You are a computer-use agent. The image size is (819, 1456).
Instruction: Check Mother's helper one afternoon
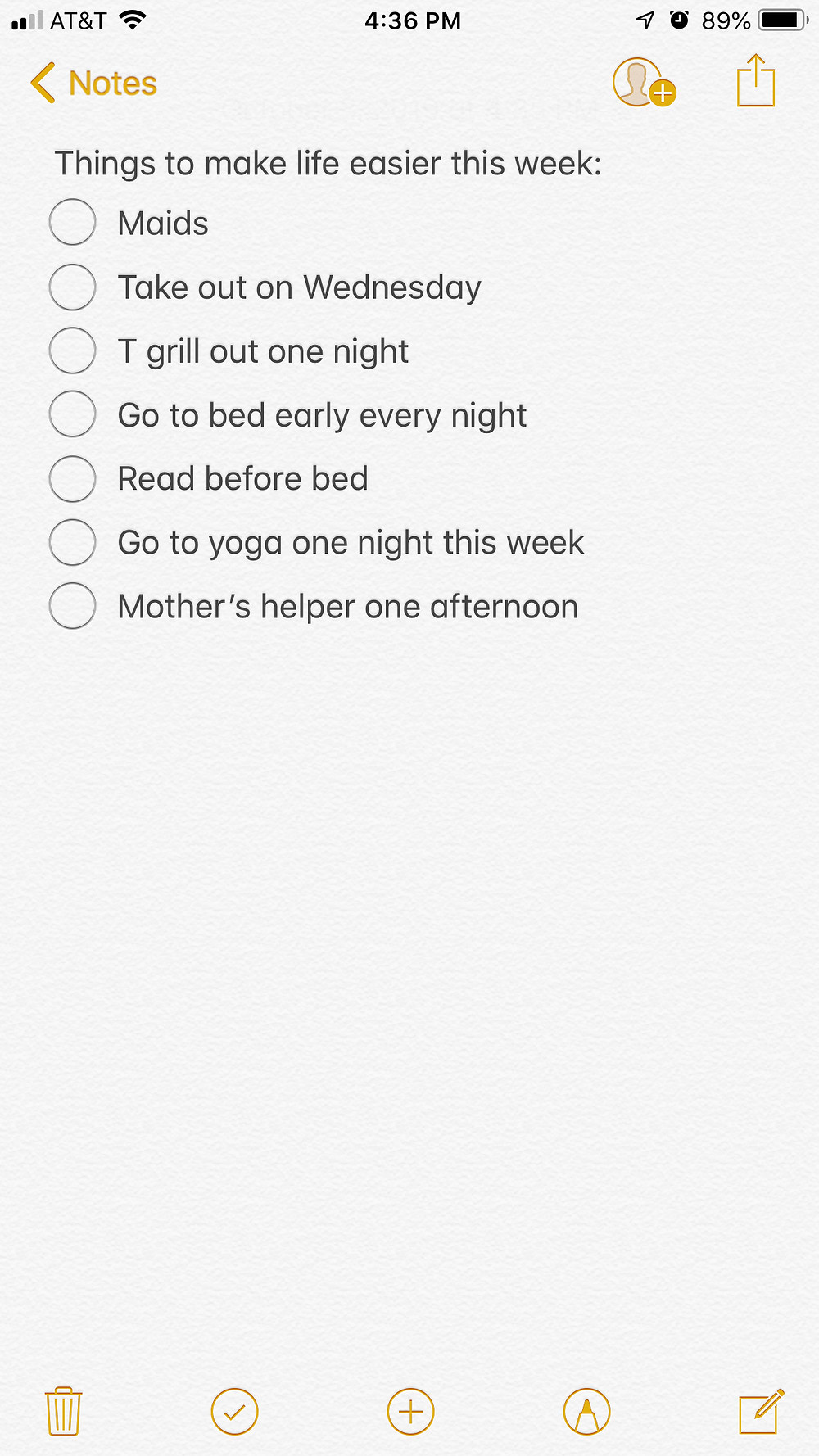(x=73, y=606)
